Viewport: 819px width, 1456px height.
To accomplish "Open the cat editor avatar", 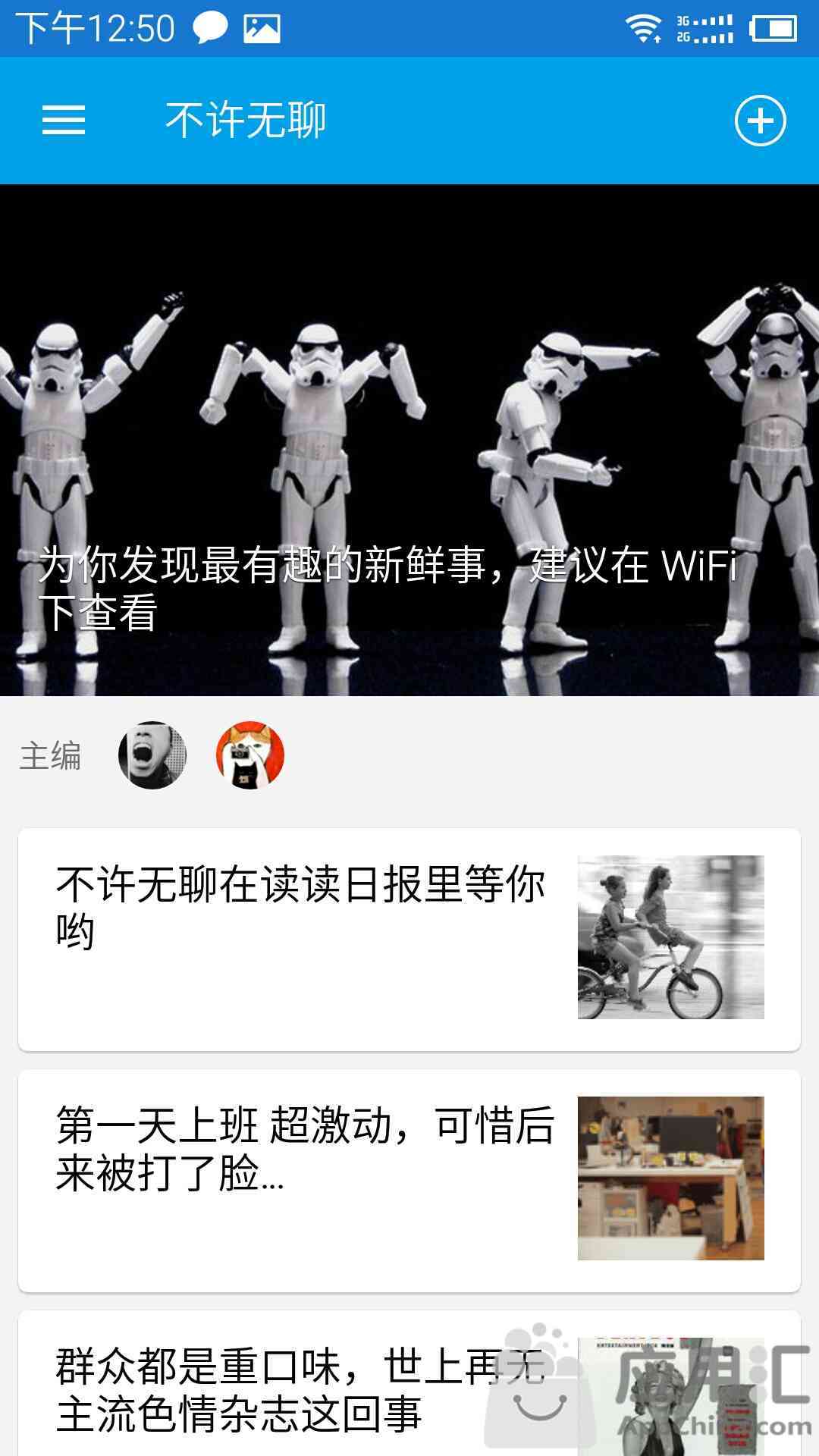I will click(250, 755).
